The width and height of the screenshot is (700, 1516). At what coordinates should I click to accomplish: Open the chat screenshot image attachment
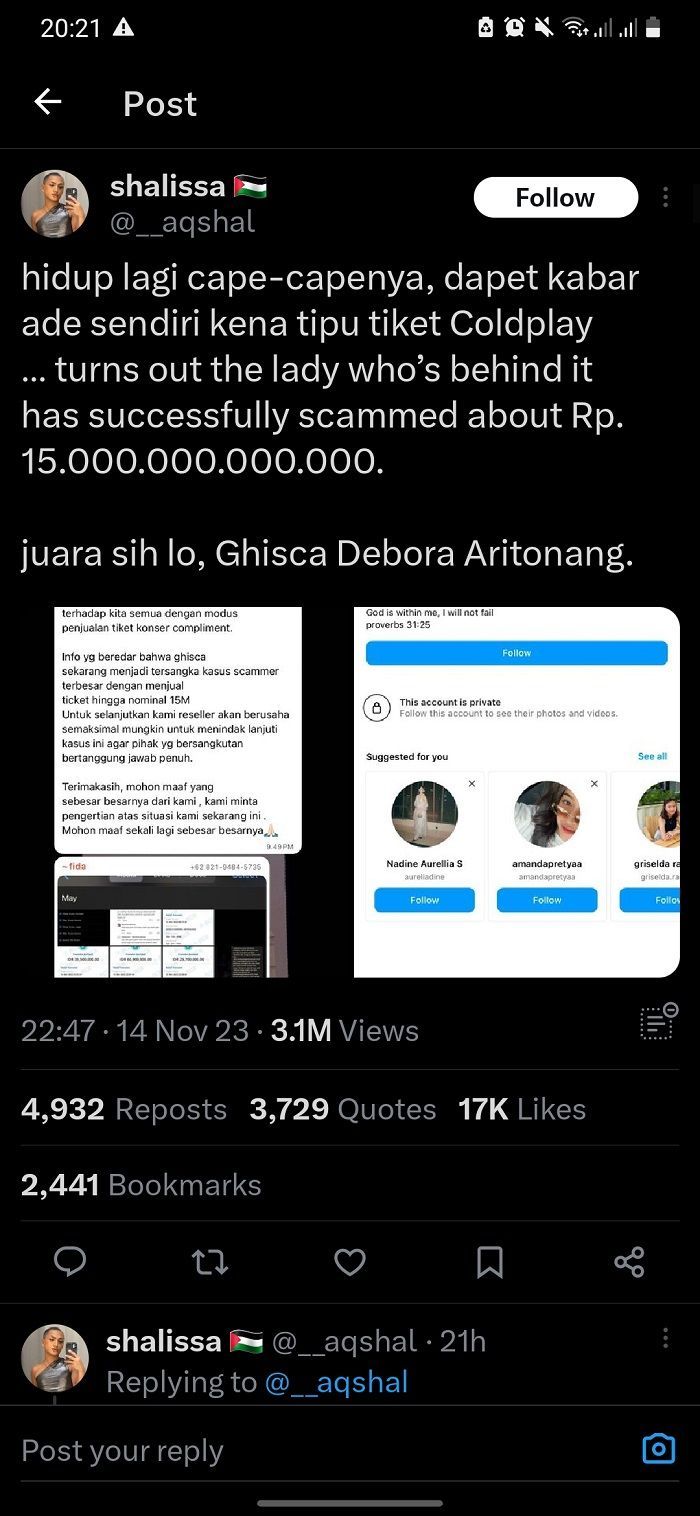(x=178, y=728)
